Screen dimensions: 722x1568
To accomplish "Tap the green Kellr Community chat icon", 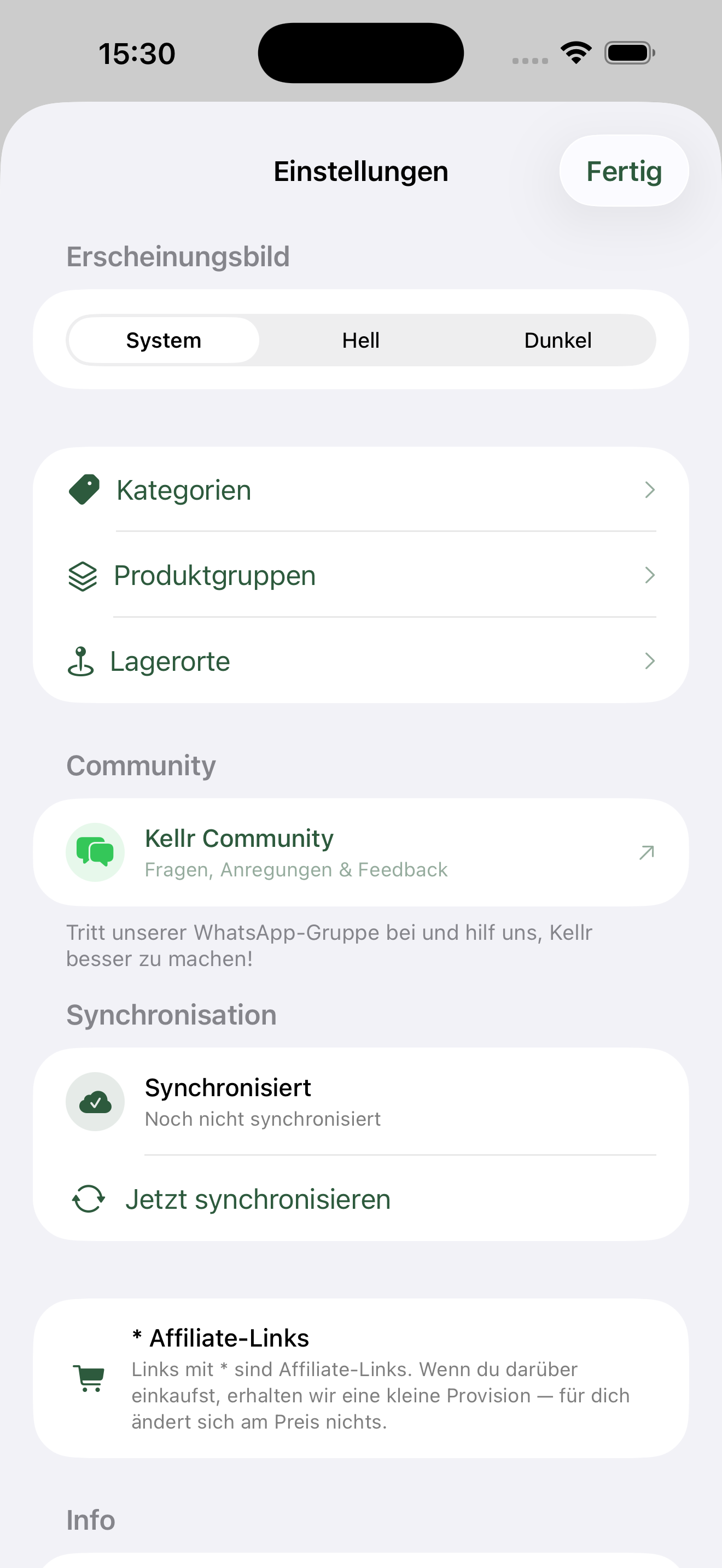I will click(x=95, y=852).
